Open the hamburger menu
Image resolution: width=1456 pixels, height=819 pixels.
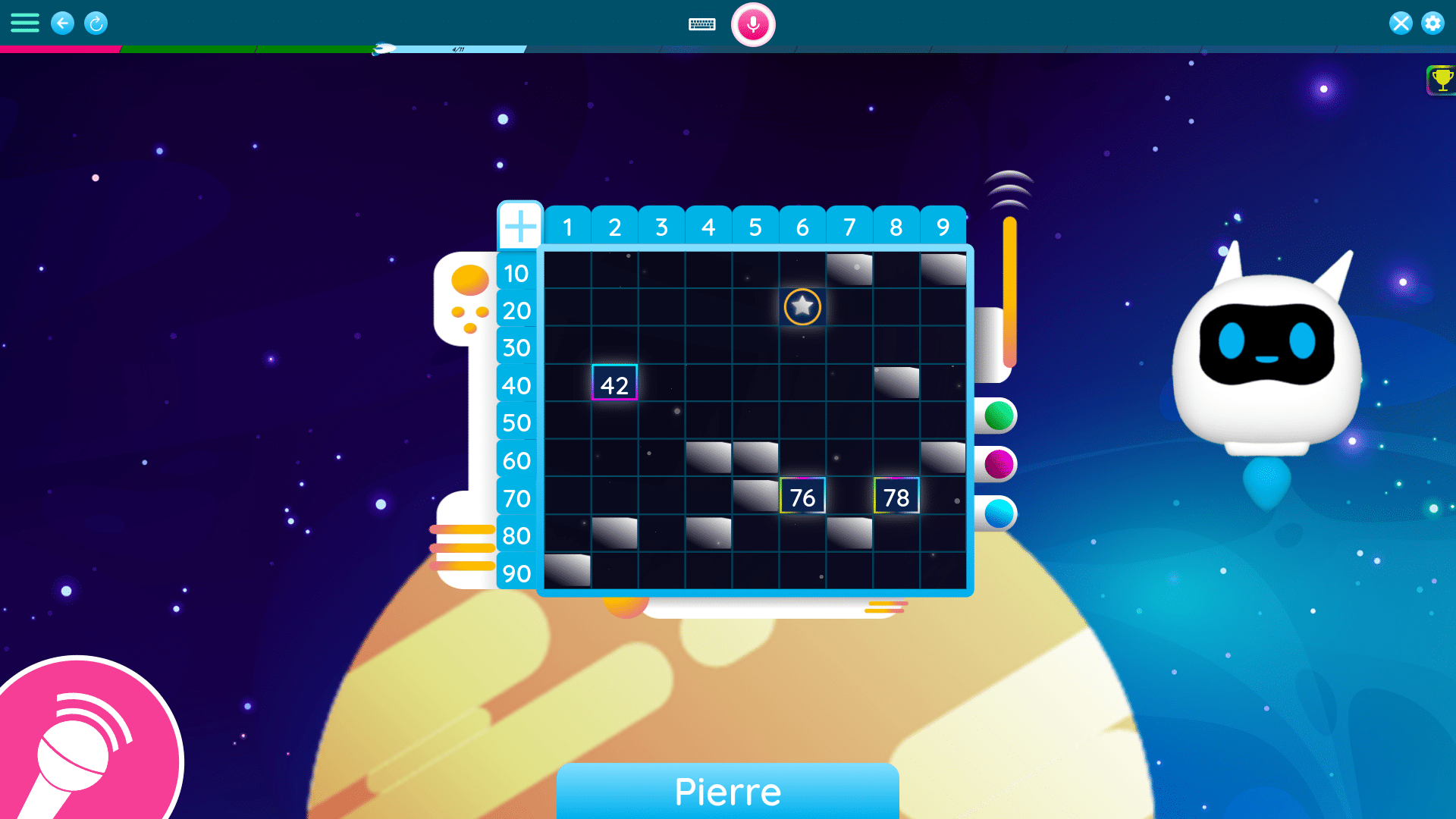pos(24,23)
